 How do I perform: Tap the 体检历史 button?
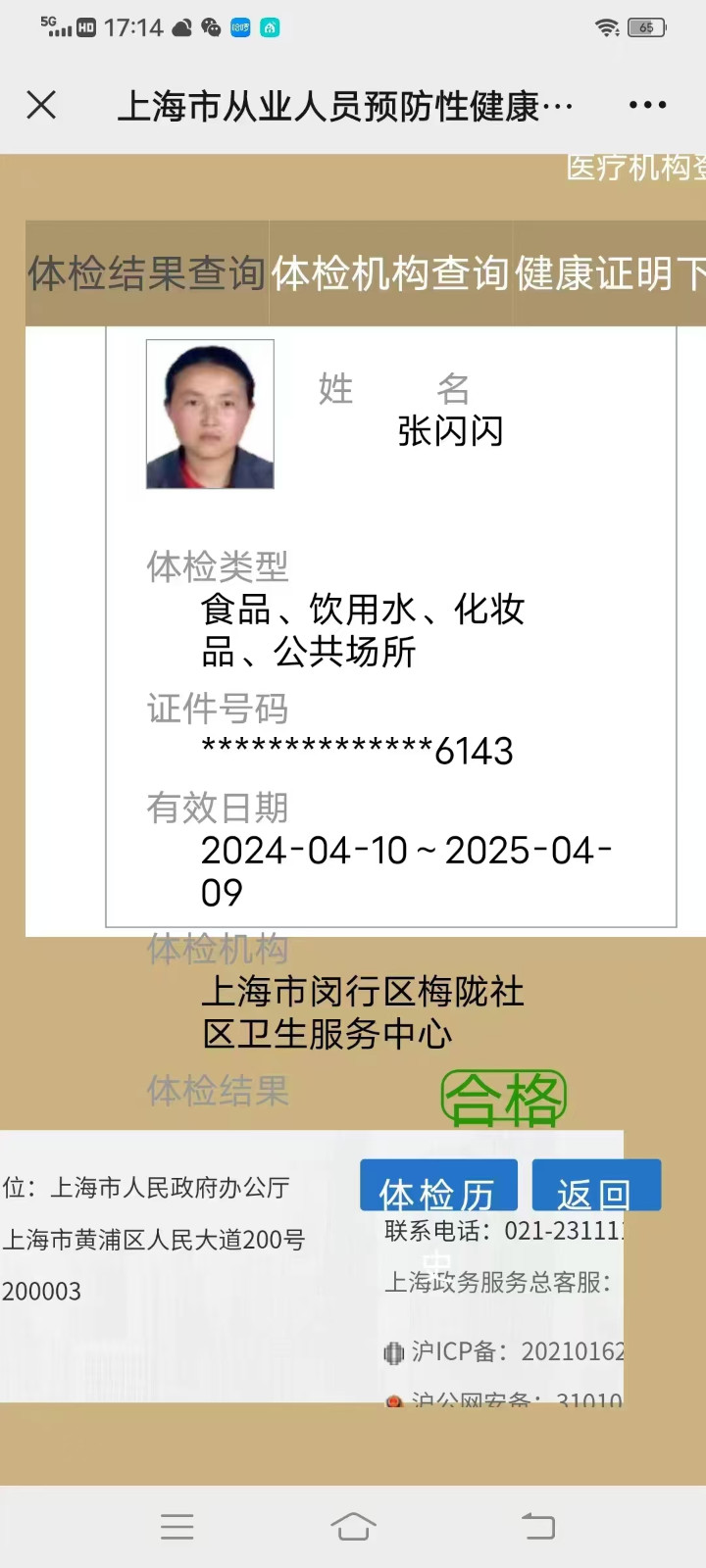point(438,1186)
